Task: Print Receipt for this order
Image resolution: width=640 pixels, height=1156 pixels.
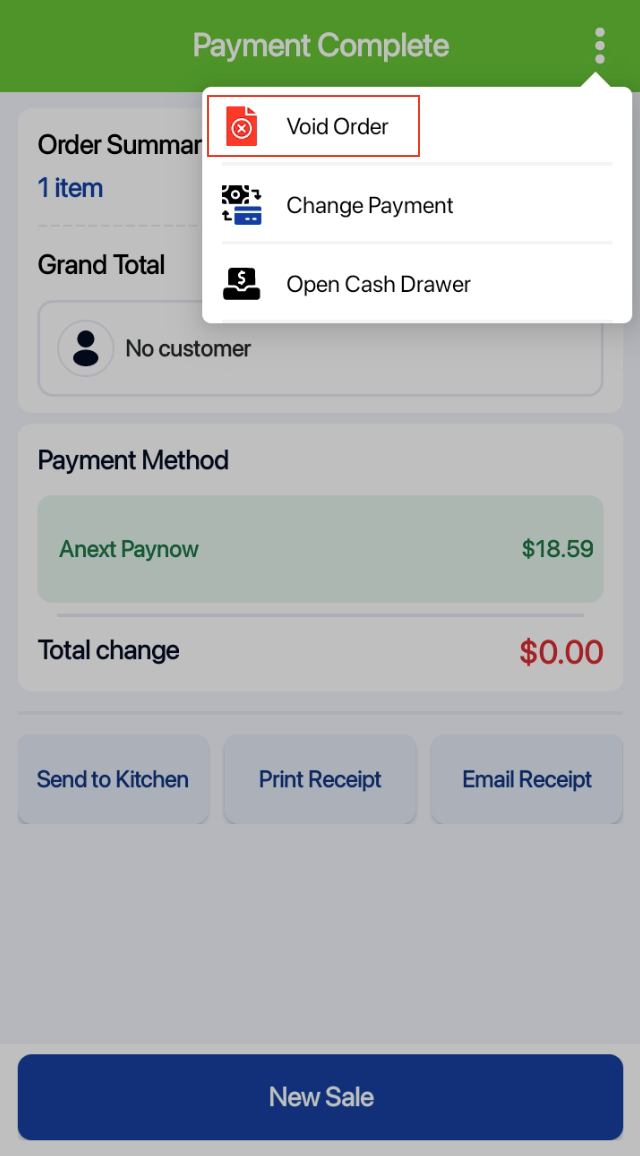Action: click(320, 780)
